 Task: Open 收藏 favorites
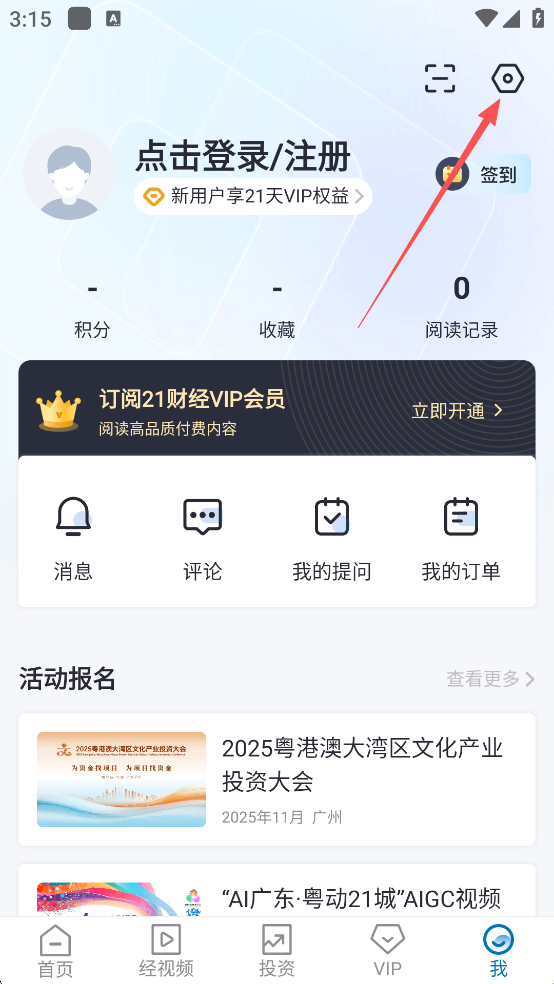pyautogui.click(x=277, y=309)
